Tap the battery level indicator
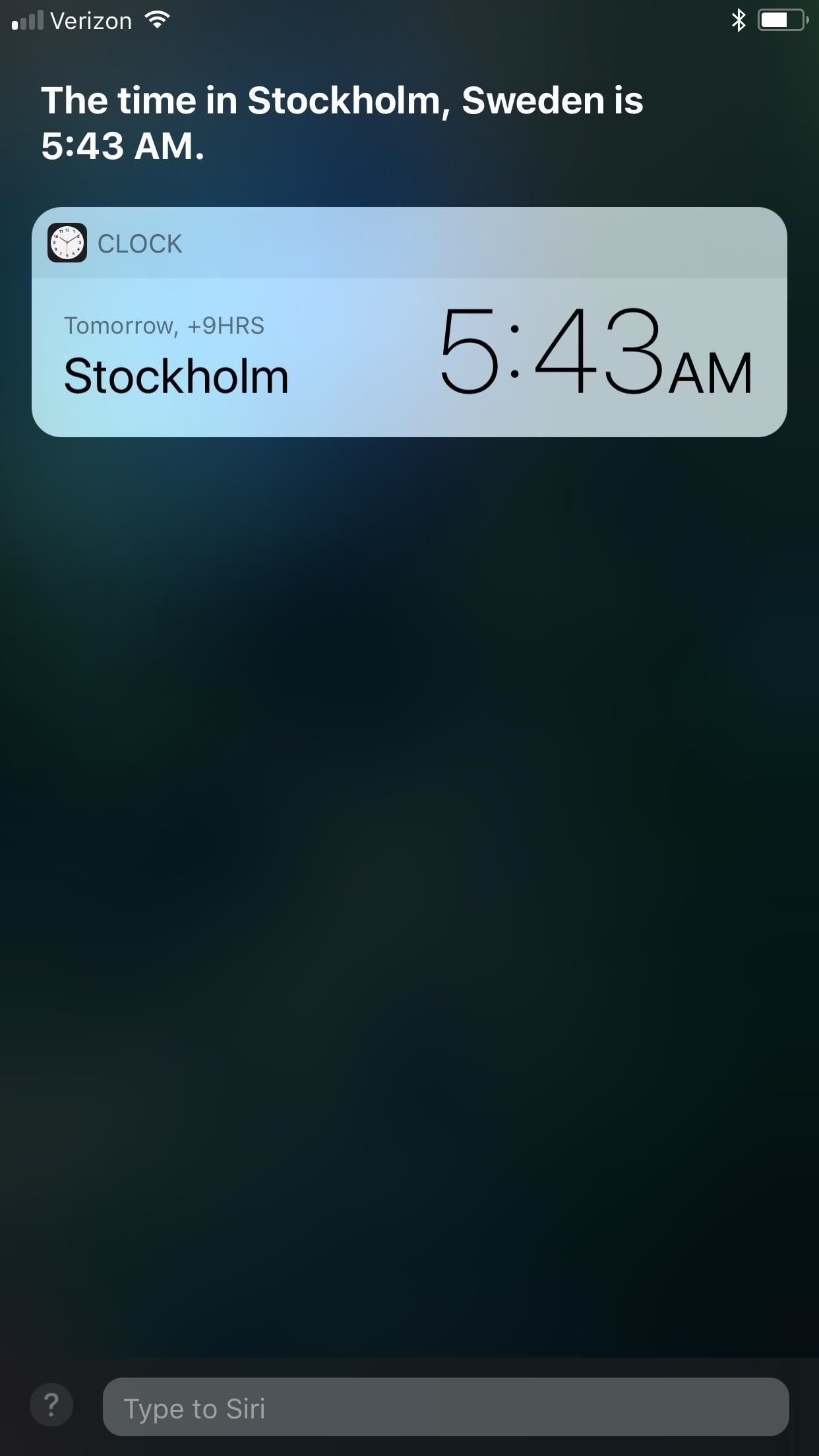This screenshot has width=819, height=1456. click(783, 20)
